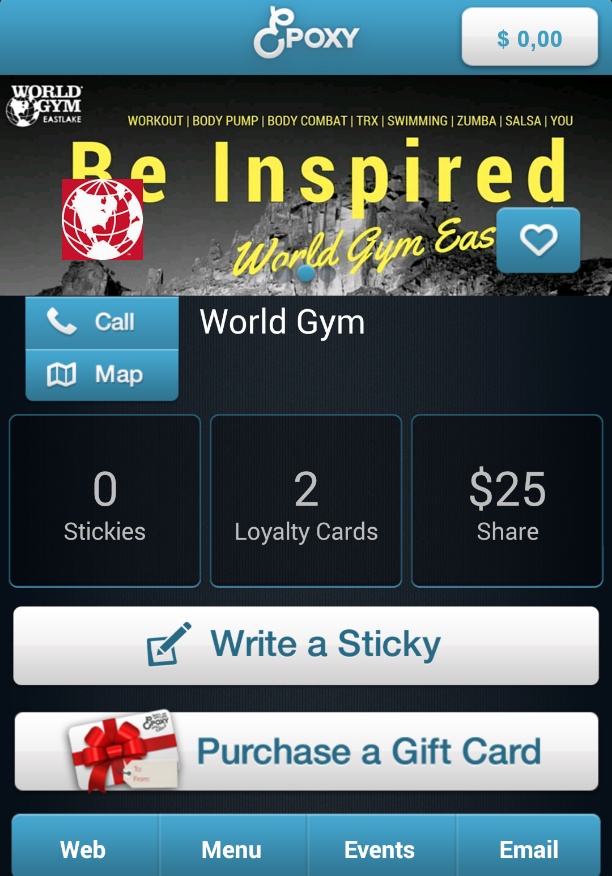
Task: Show the Events tab
Action: pyautogui.click(x=380, y=849)
